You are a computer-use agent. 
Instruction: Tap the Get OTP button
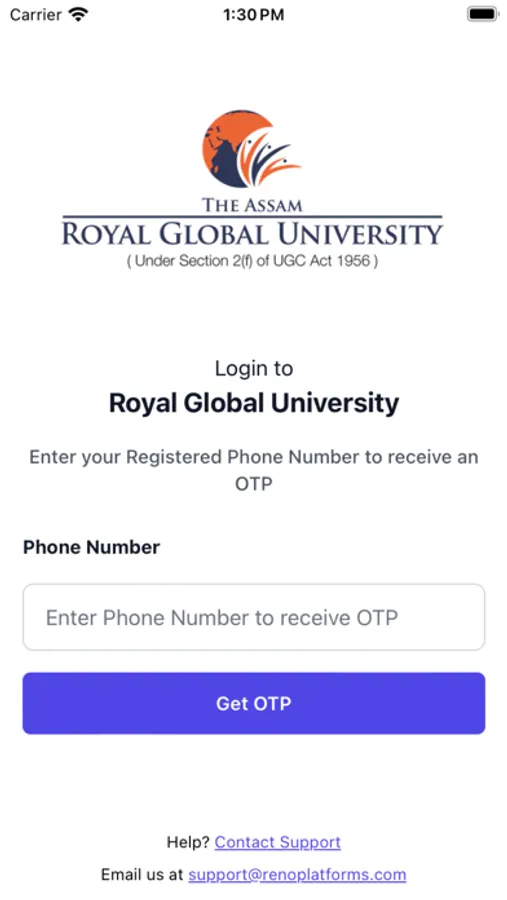[254, 703]
